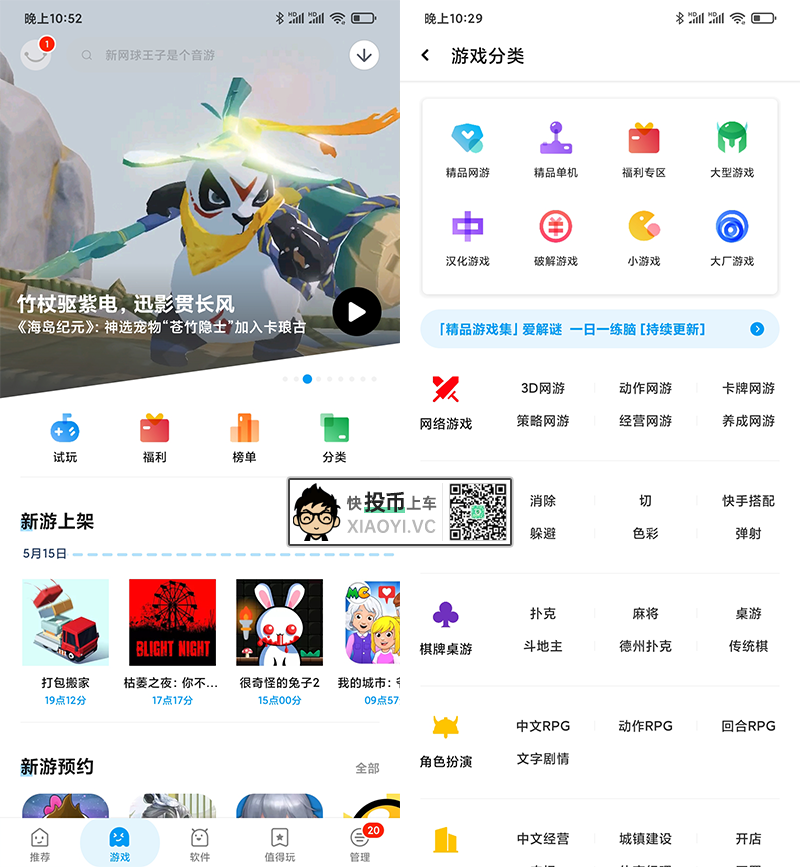Viewport: 800px width, 867px height.
Task: Choose the 3D网游 subcategory
Action: coord(543,388)
